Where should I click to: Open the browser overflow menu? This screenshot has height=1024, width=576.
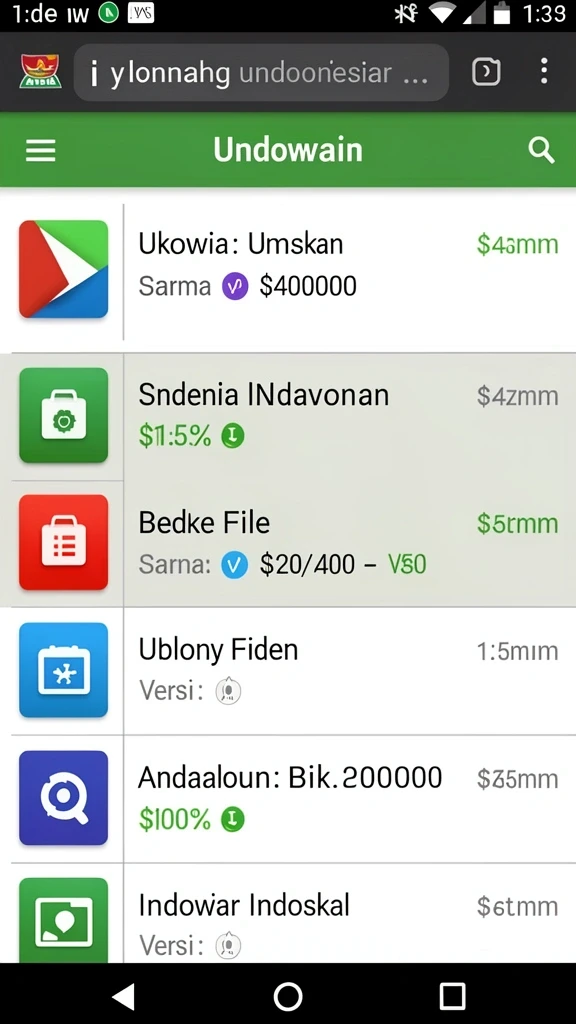pos(543,71)
